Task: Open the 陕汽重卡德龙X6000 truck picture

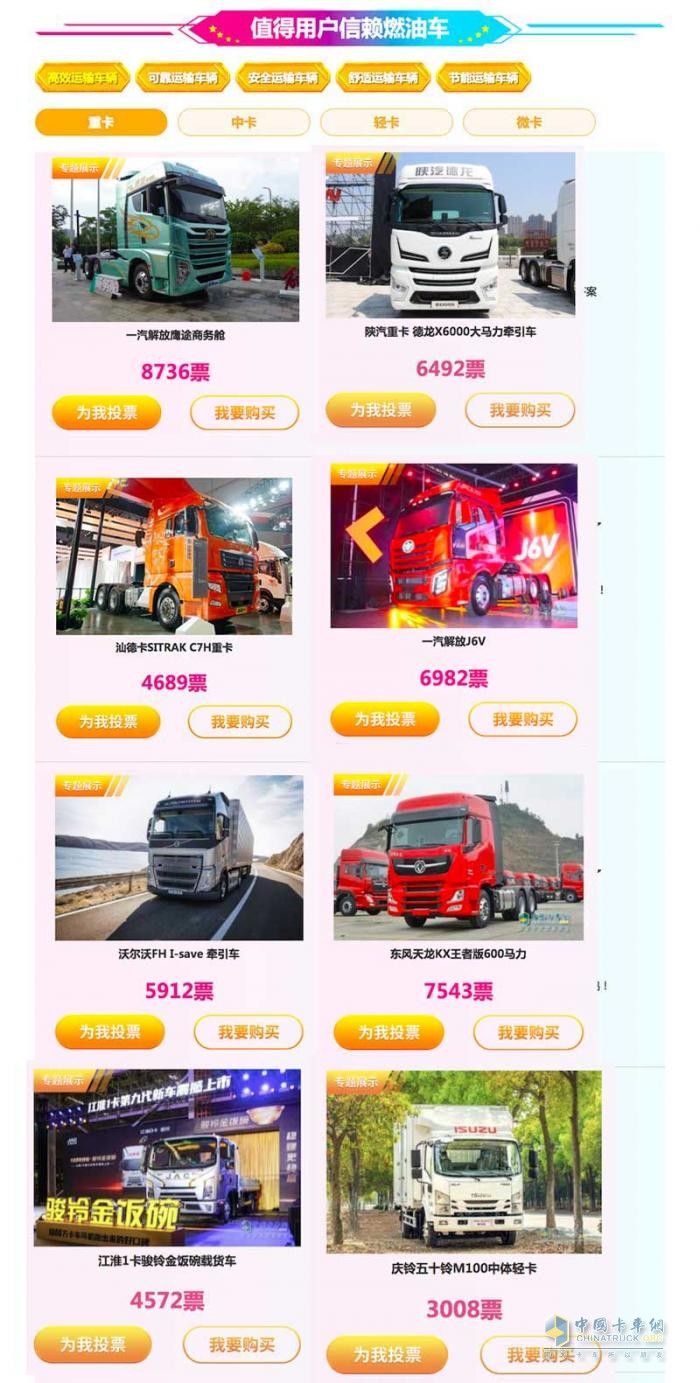Action: (450, 233)
